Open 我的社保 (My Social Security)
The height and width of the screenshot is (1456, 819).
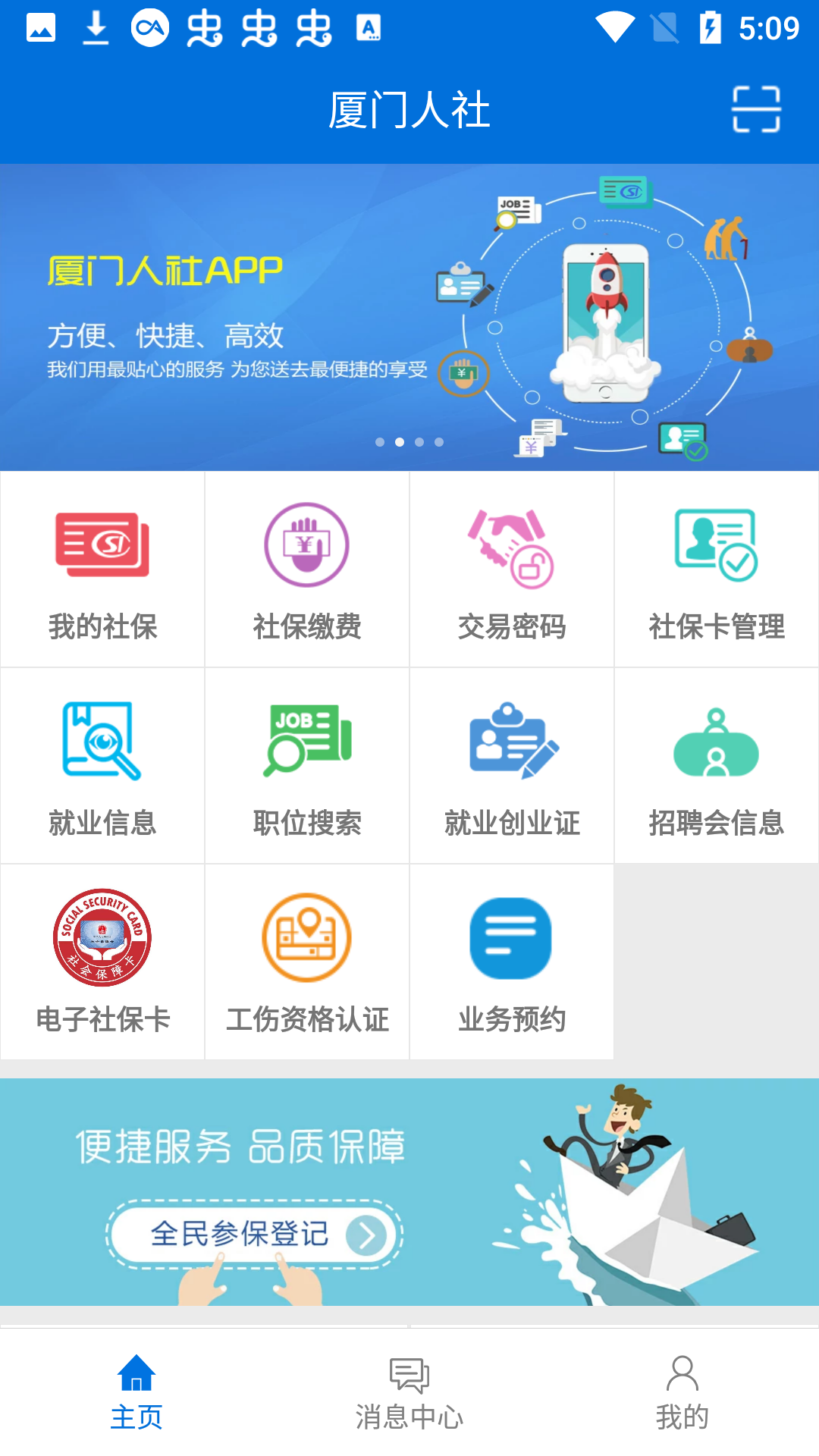[x=102, y=570]
